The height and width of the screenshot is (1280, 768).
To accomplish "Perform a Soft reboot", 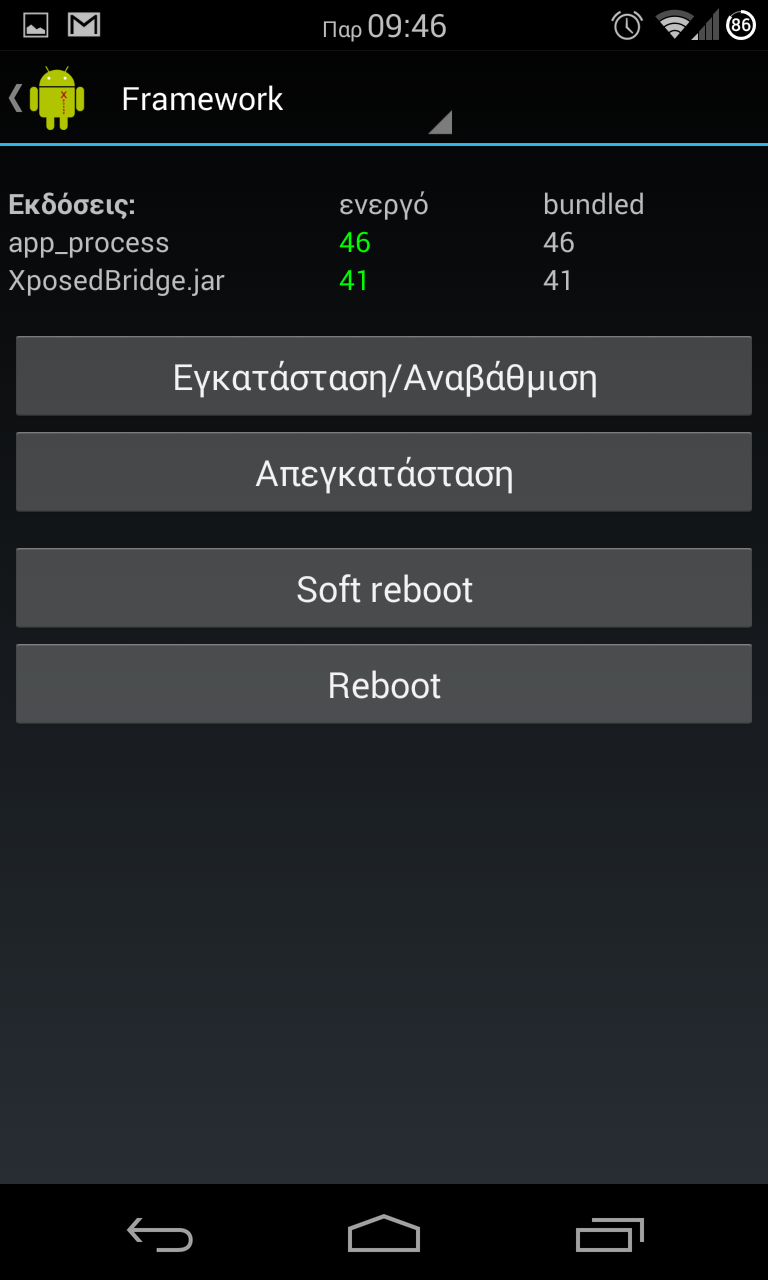I will pyautogui.click(x=384, y=588).
